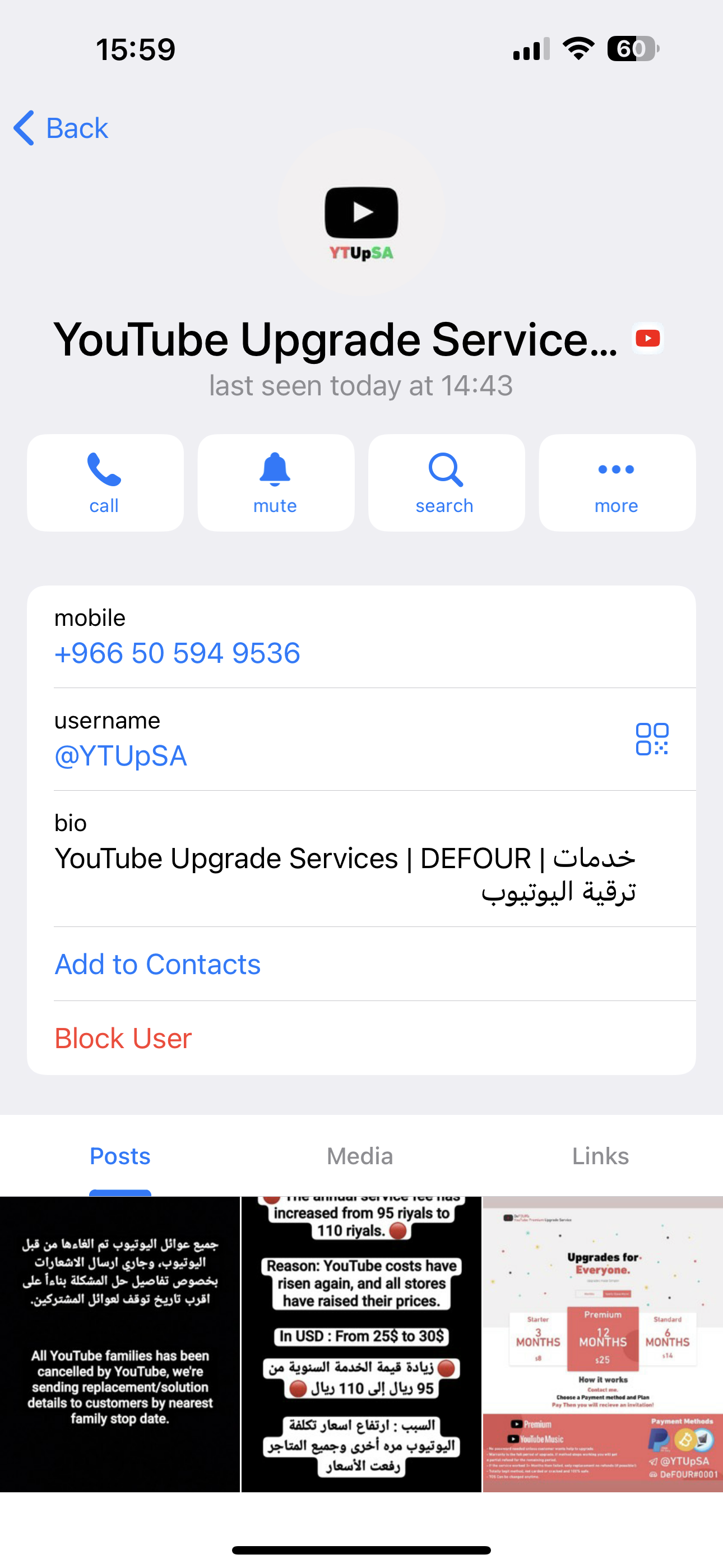Switch to the Media tab

360,1156
